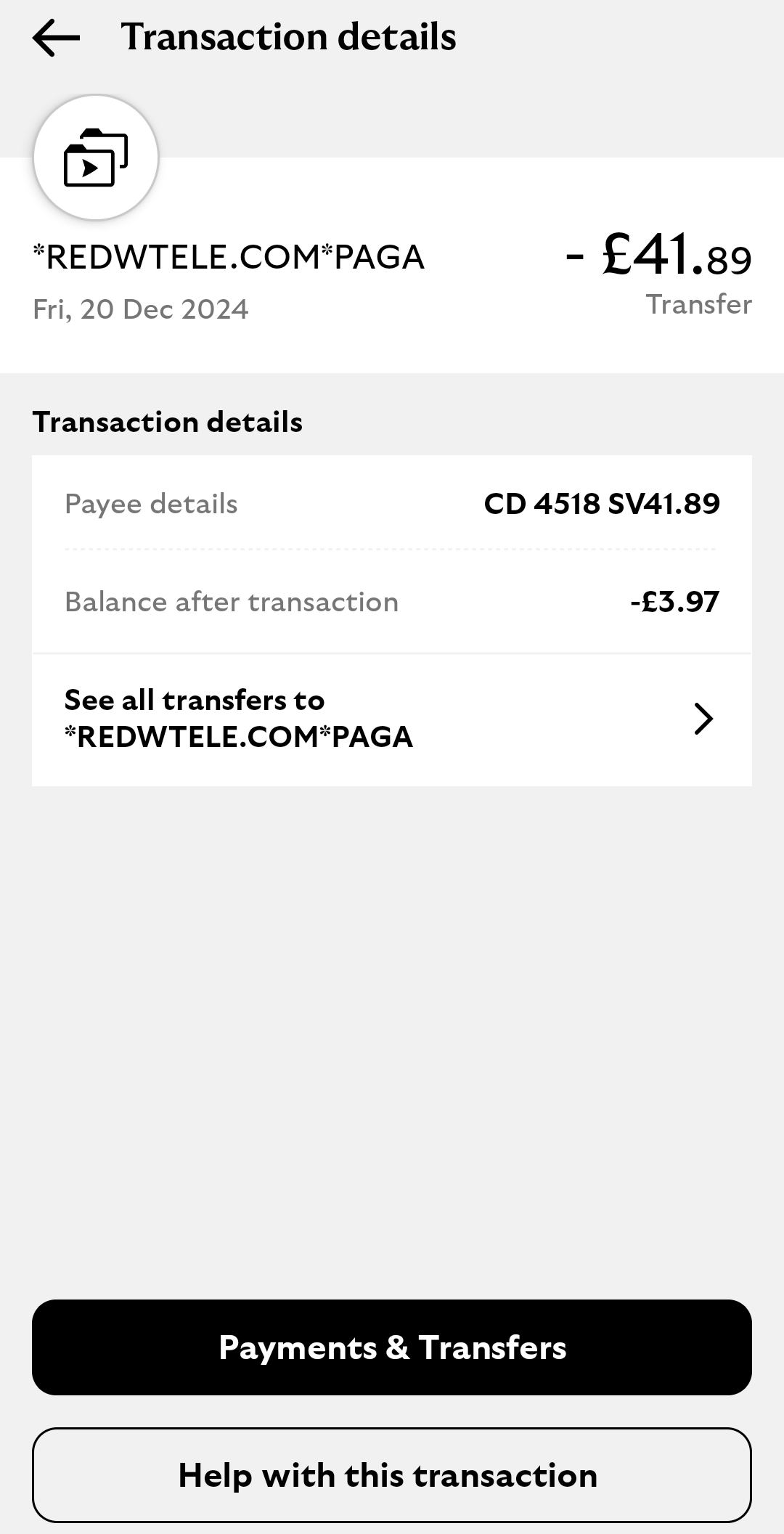Get help with this transaction

tap(391, 1475)
